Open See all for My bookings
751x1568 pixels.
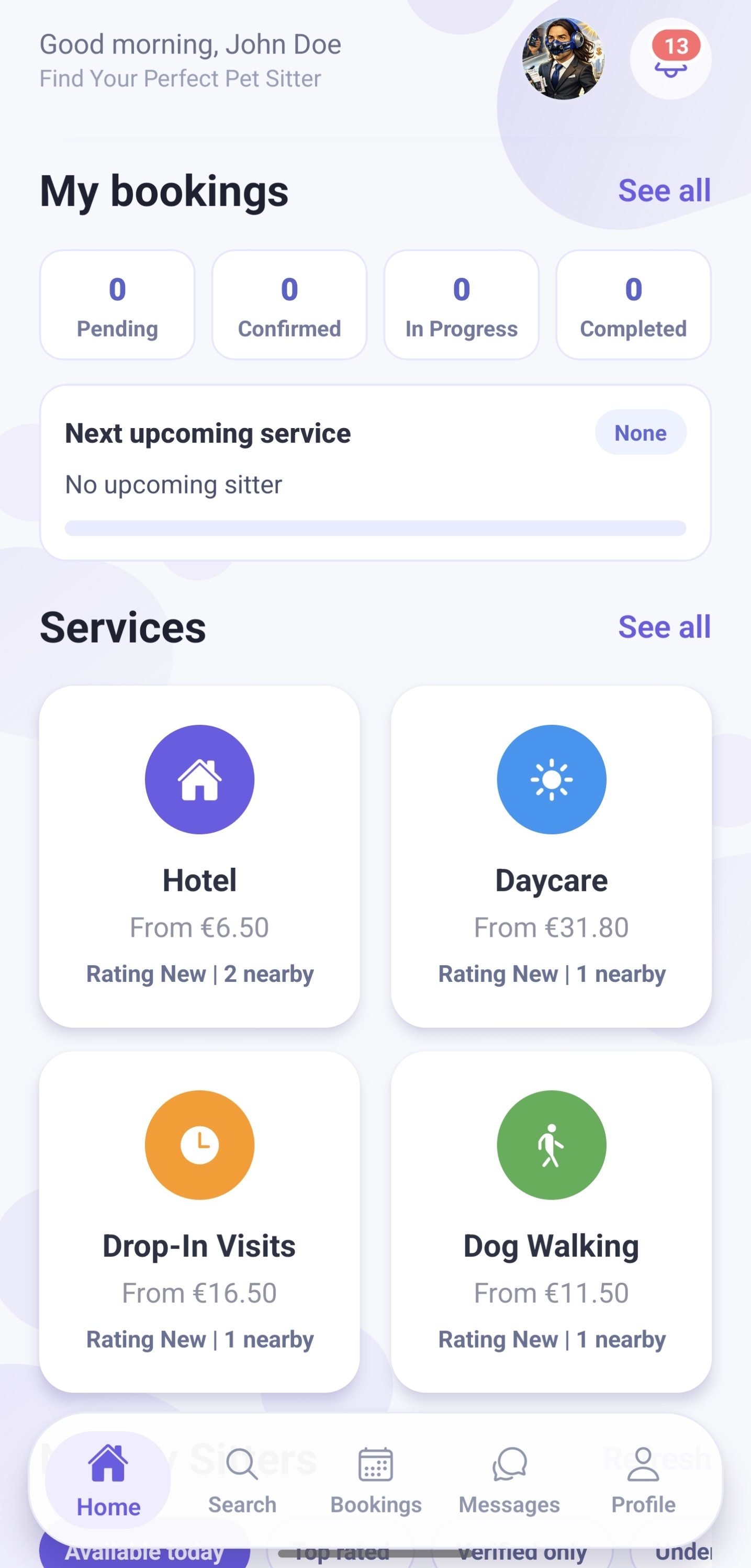(x=665, y=190)
